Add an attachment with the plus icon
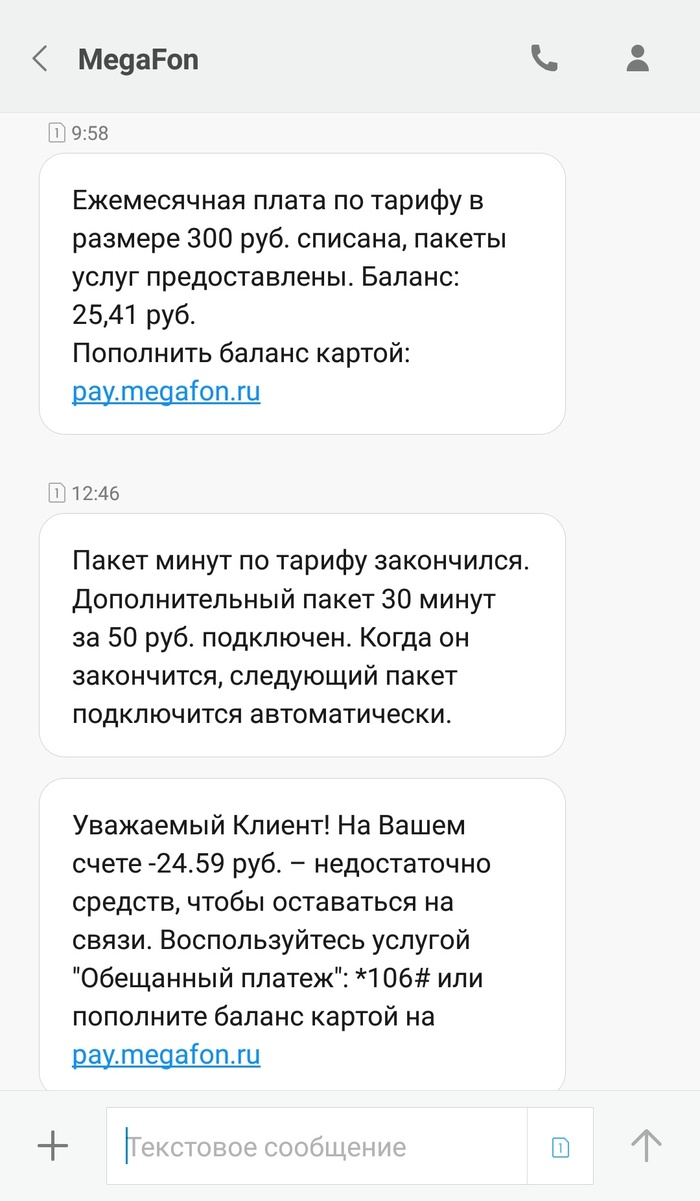Image resolution: width=700 pixels, height=1201 pixels. (52, 1145)
